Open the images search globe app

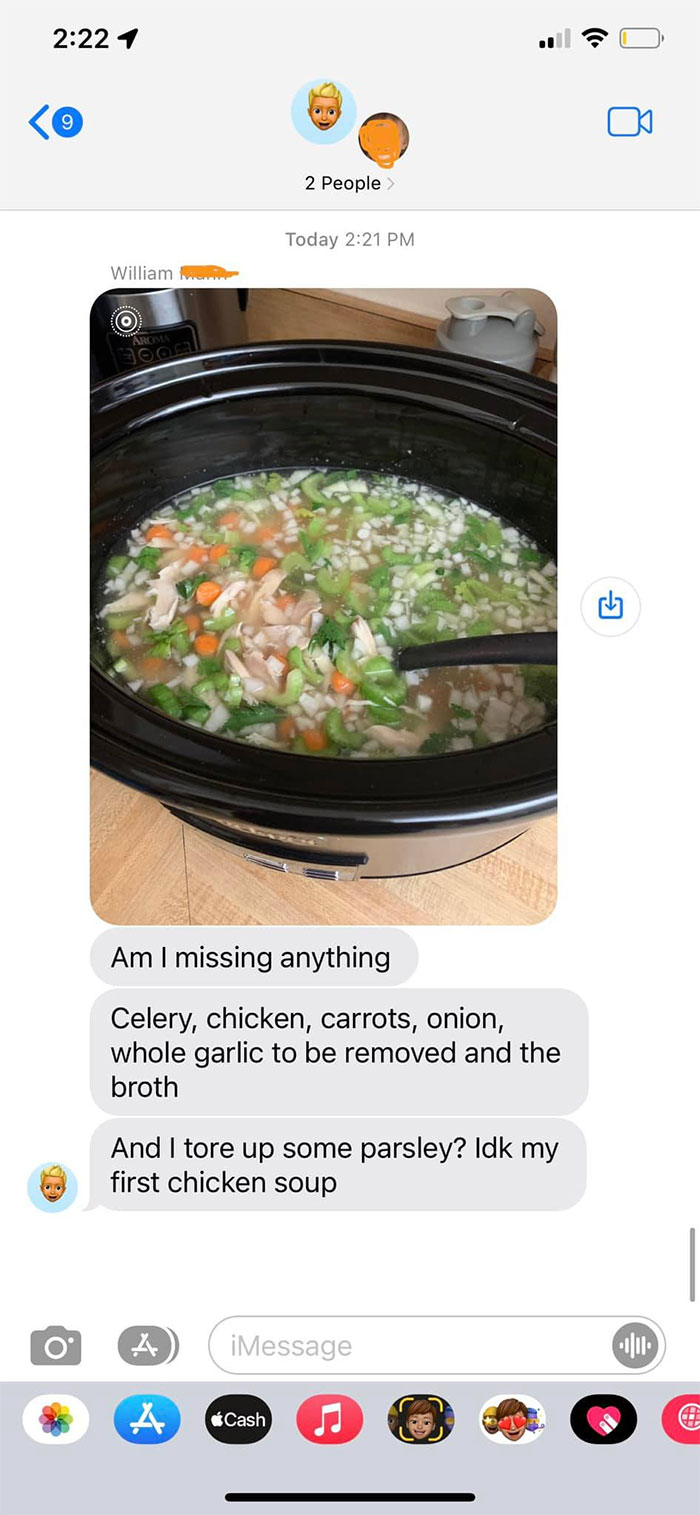tap(684, 1419)
